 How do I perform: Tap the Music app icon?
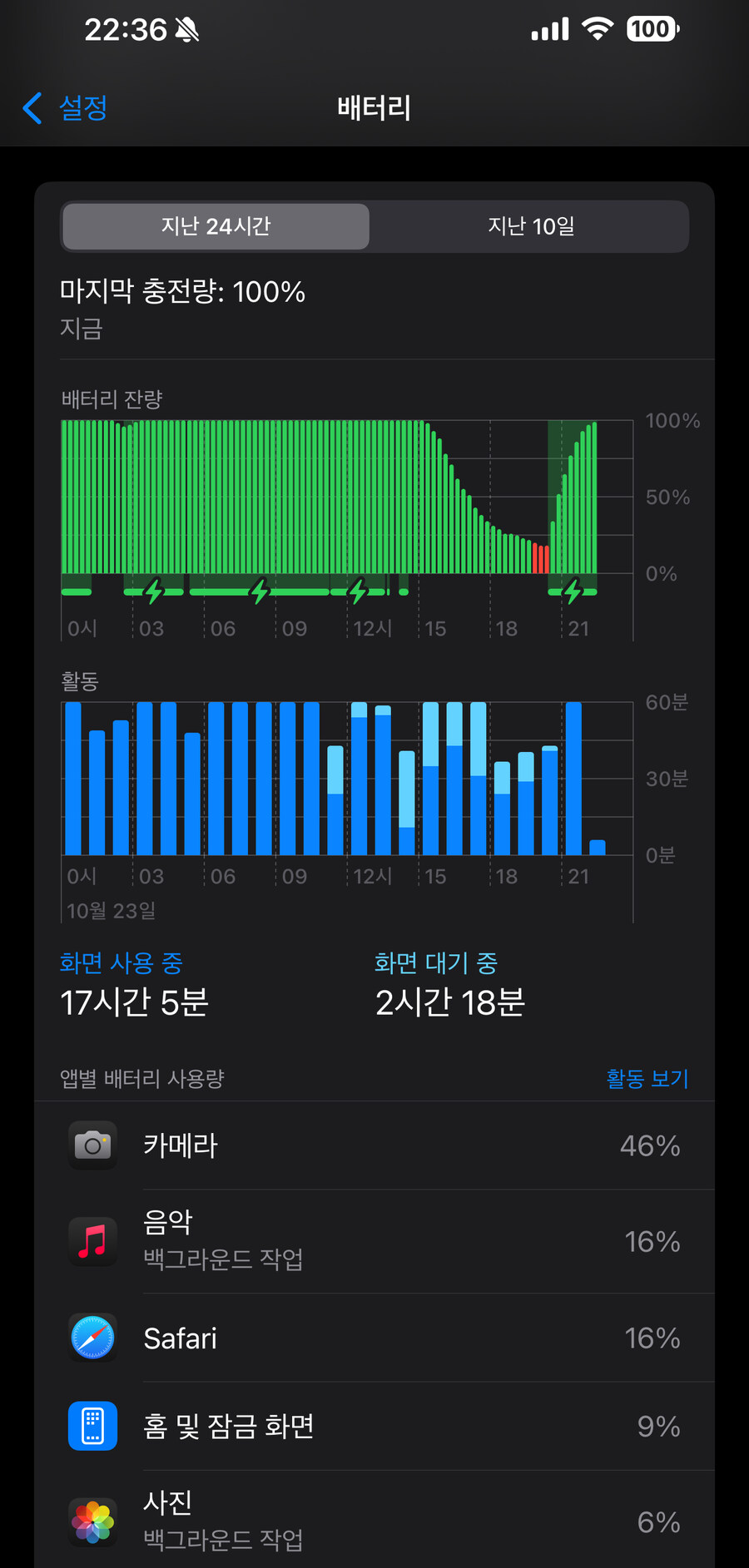tap(92, 1242)
